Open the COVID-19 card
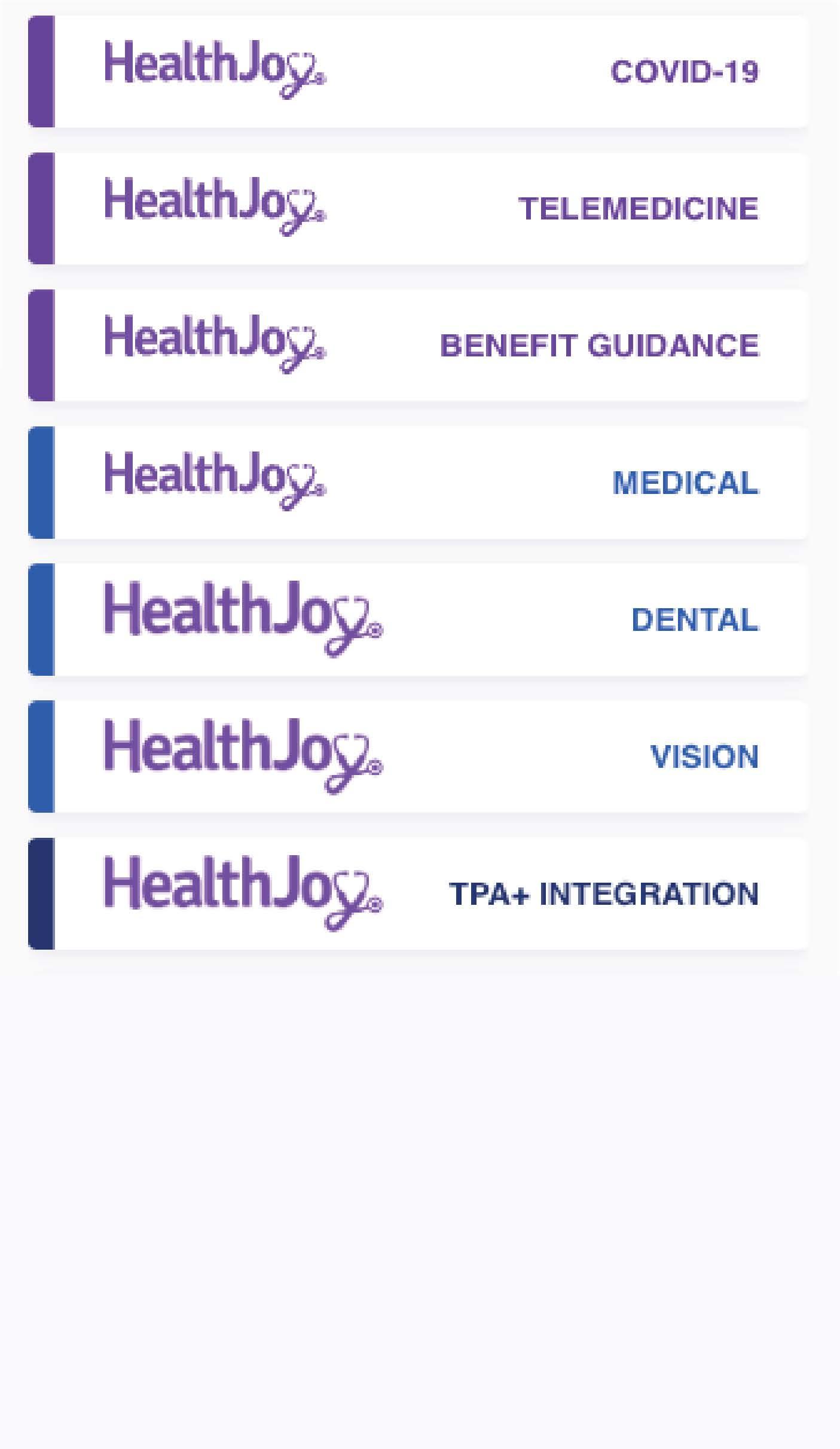 click(x=419, y=72)
